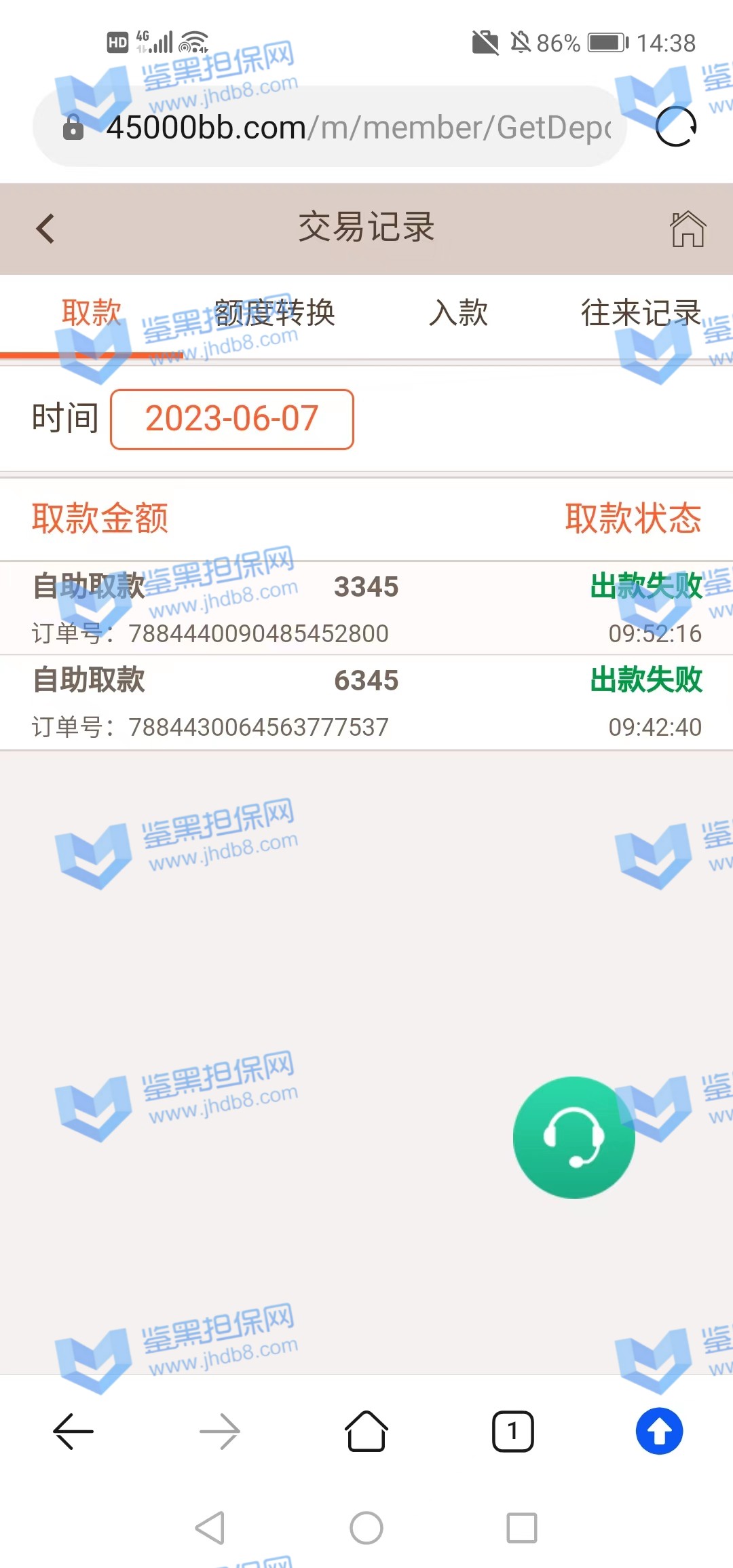Open recent apps from system navigation
This screenshot has height=1568, width=733.
(522, 1528)
